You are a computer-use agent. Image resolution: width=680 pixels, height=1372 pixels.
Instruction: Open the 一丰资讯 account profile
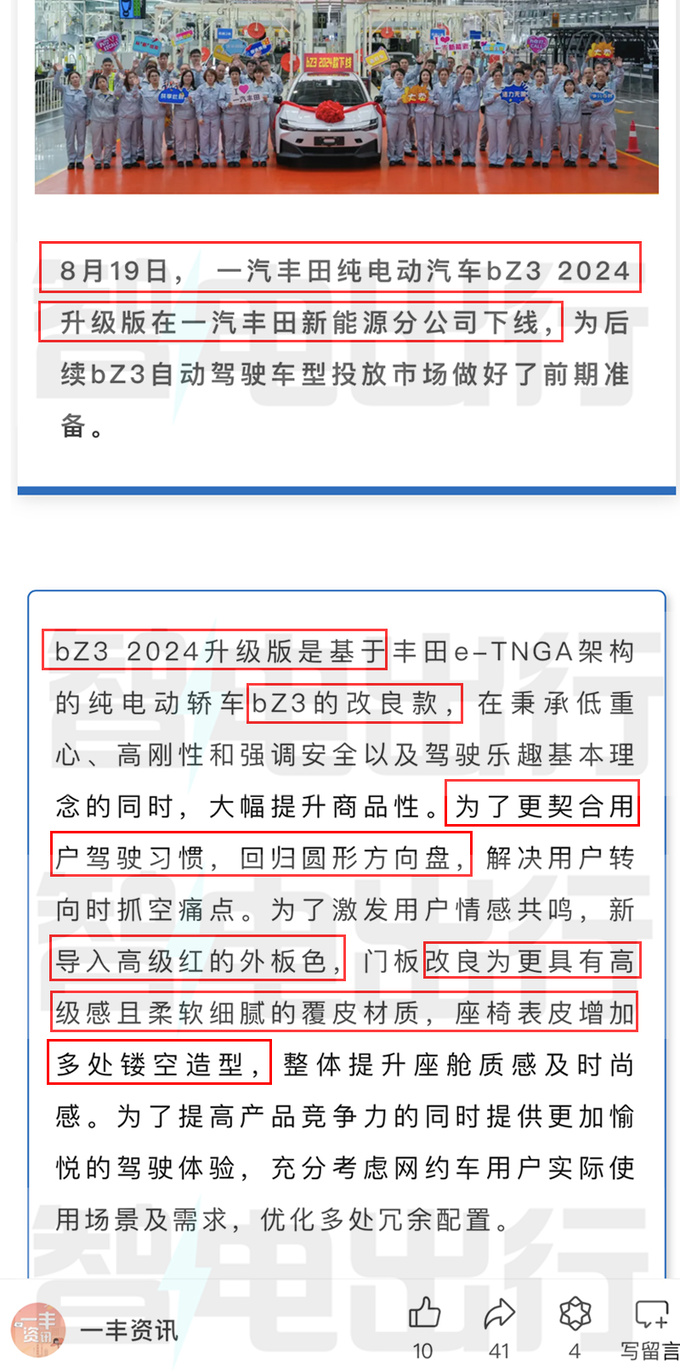95,1330
